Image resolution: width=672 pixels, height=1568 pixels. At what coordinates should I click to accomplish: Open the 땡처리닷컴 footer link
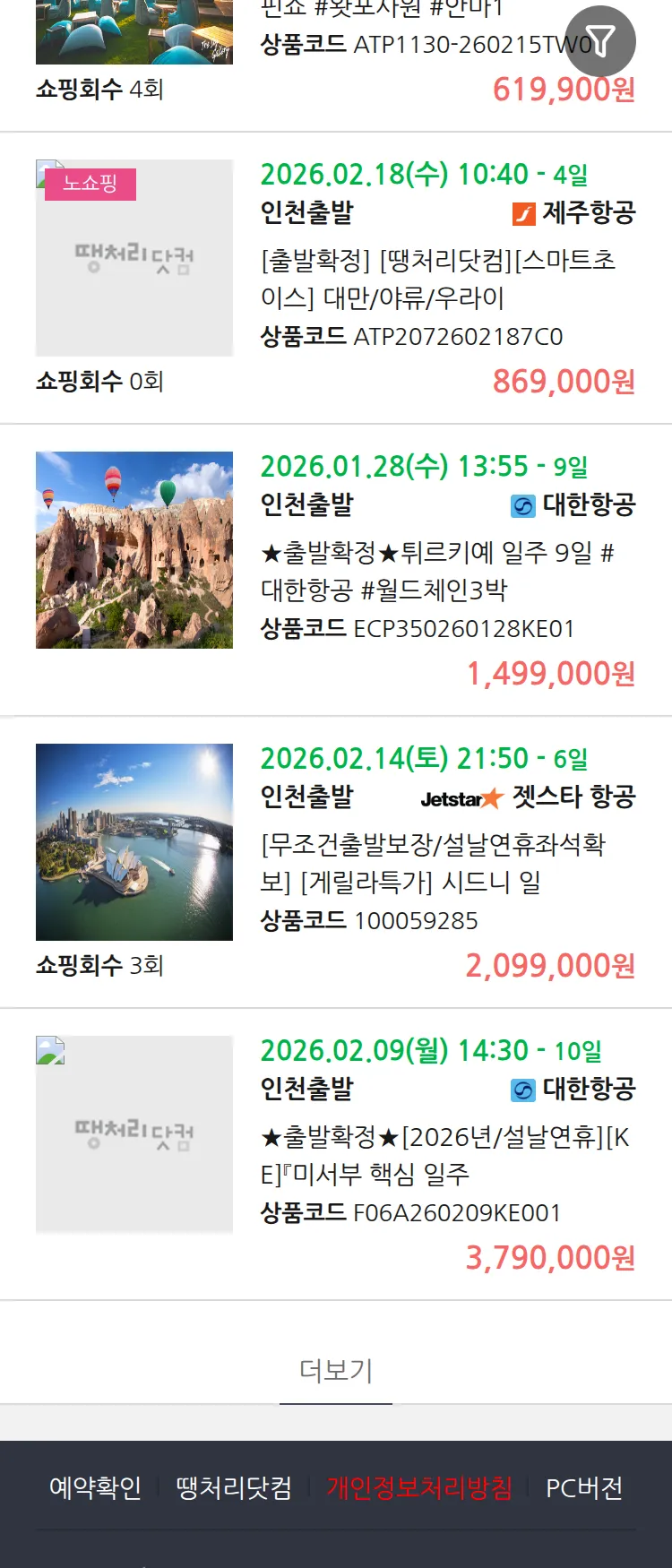point(234,1488)
